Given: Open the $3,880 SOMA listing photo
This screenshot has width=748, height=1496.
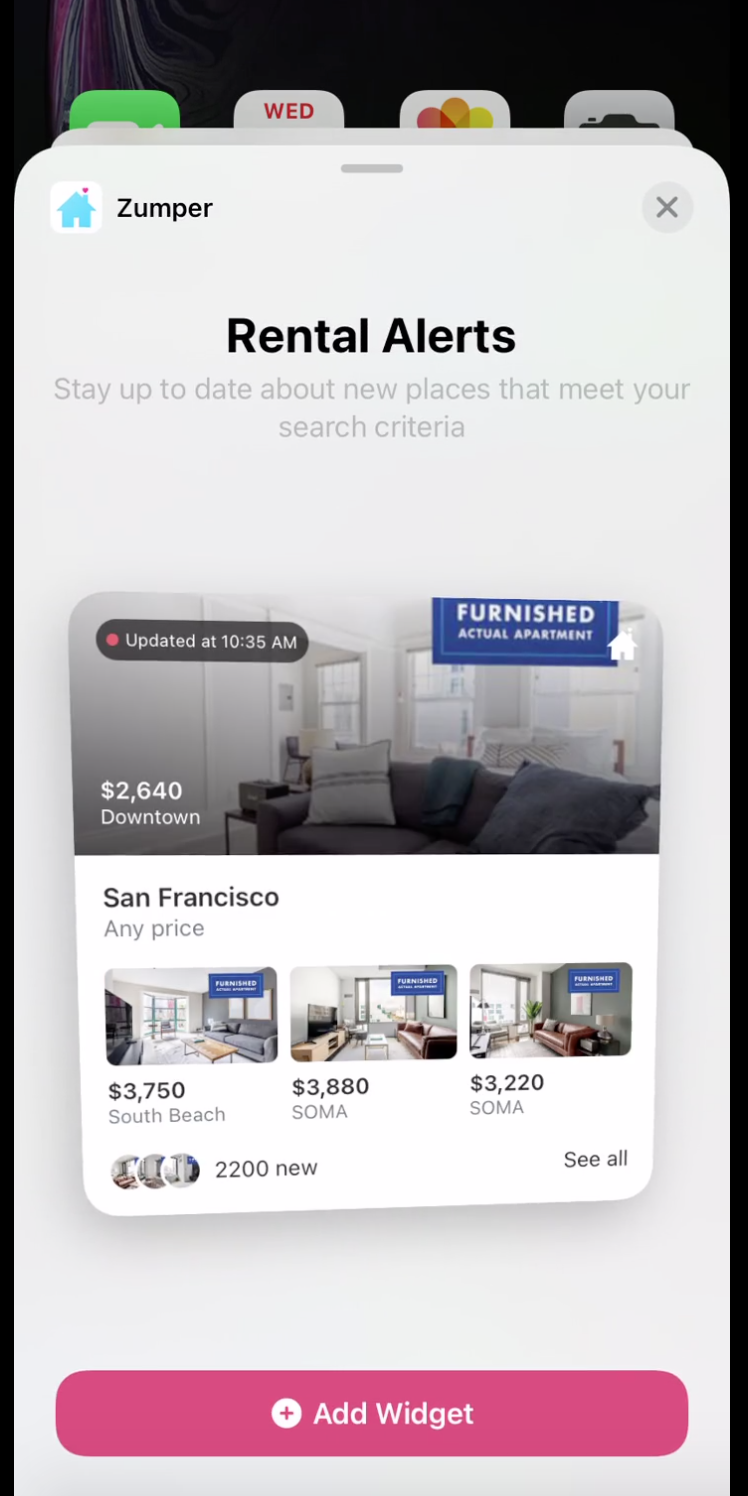Looking at the screenshot, I should 372,1012.
